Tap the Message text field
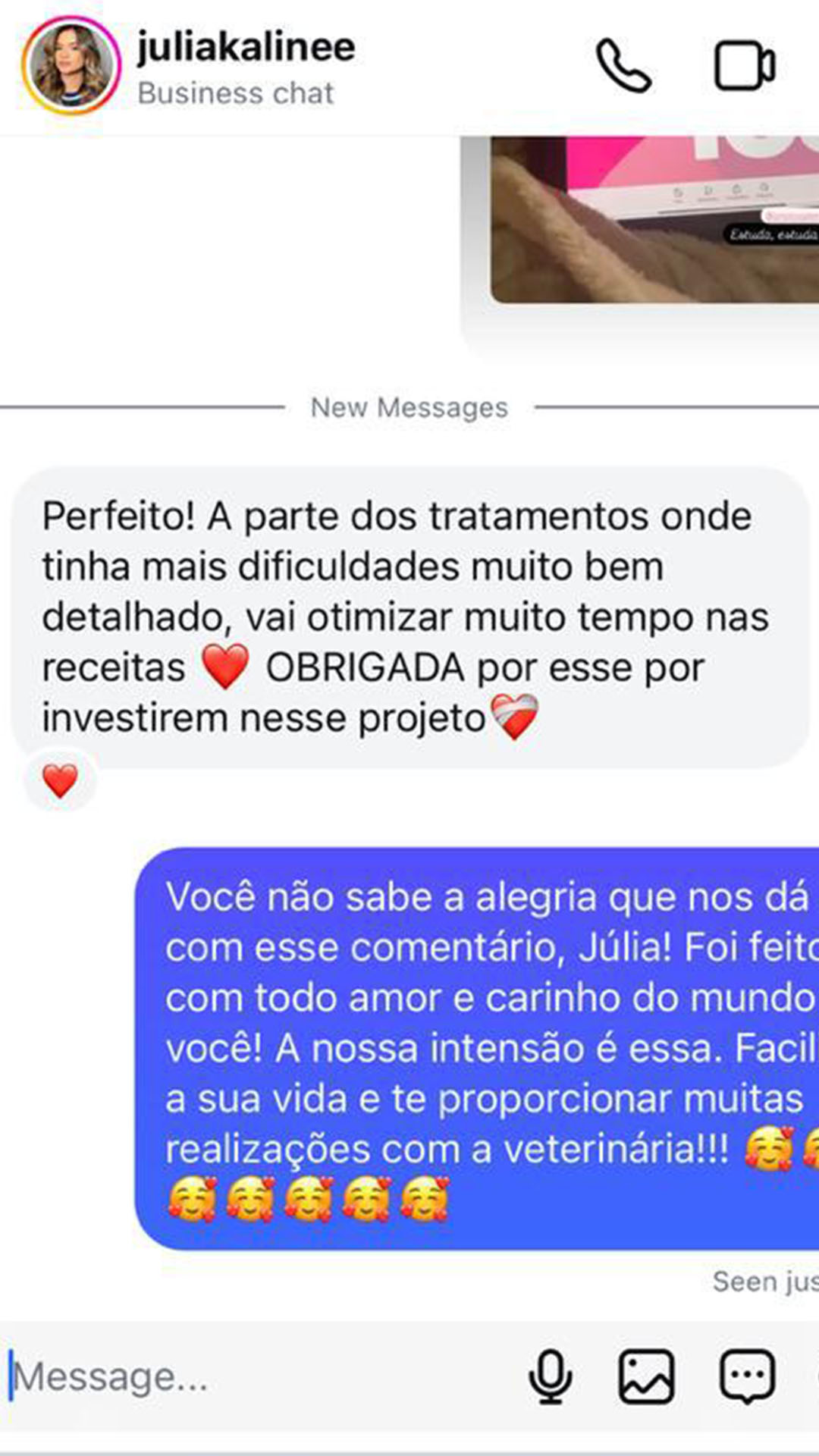Viewport: 819px width, 1456px height. tap(258, 1376)
